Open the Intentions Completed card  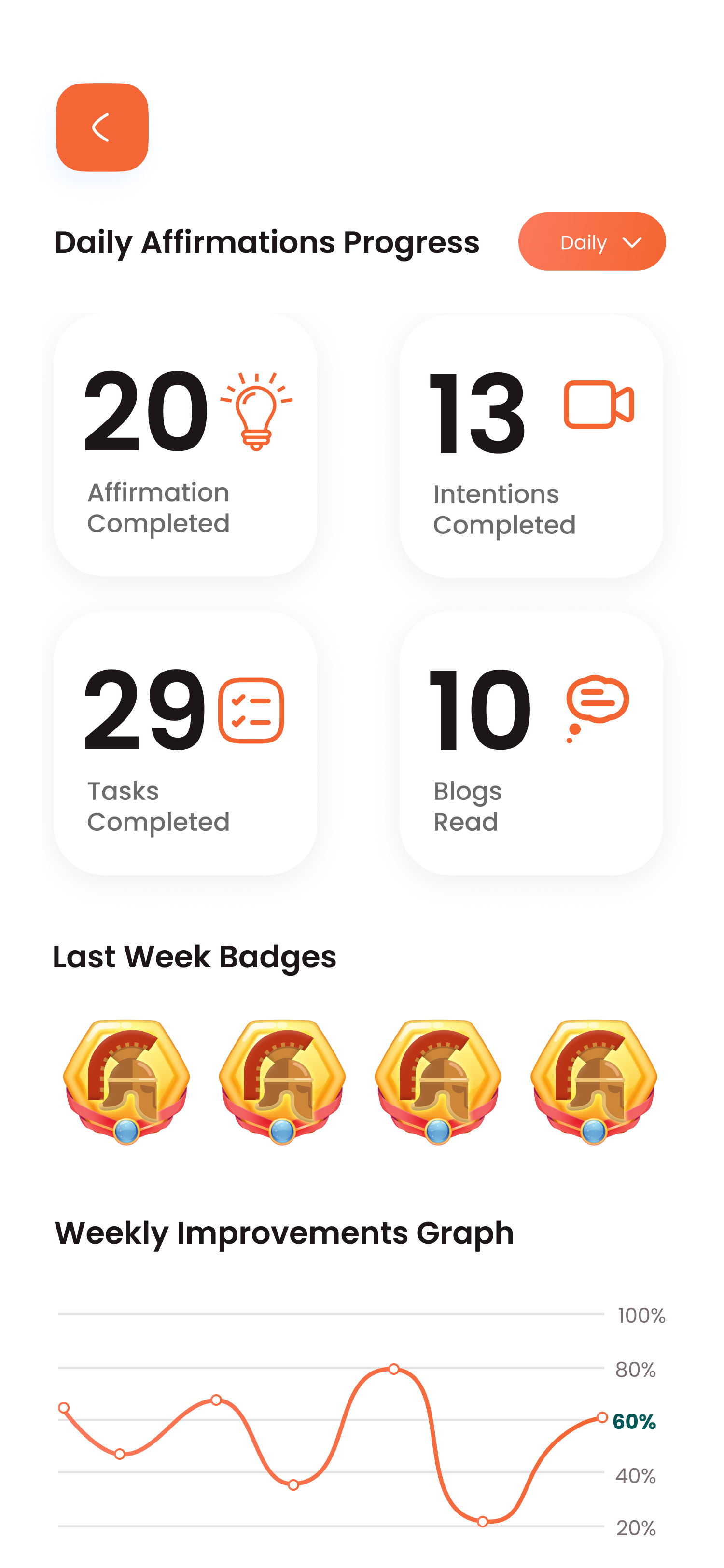[530, 446]
